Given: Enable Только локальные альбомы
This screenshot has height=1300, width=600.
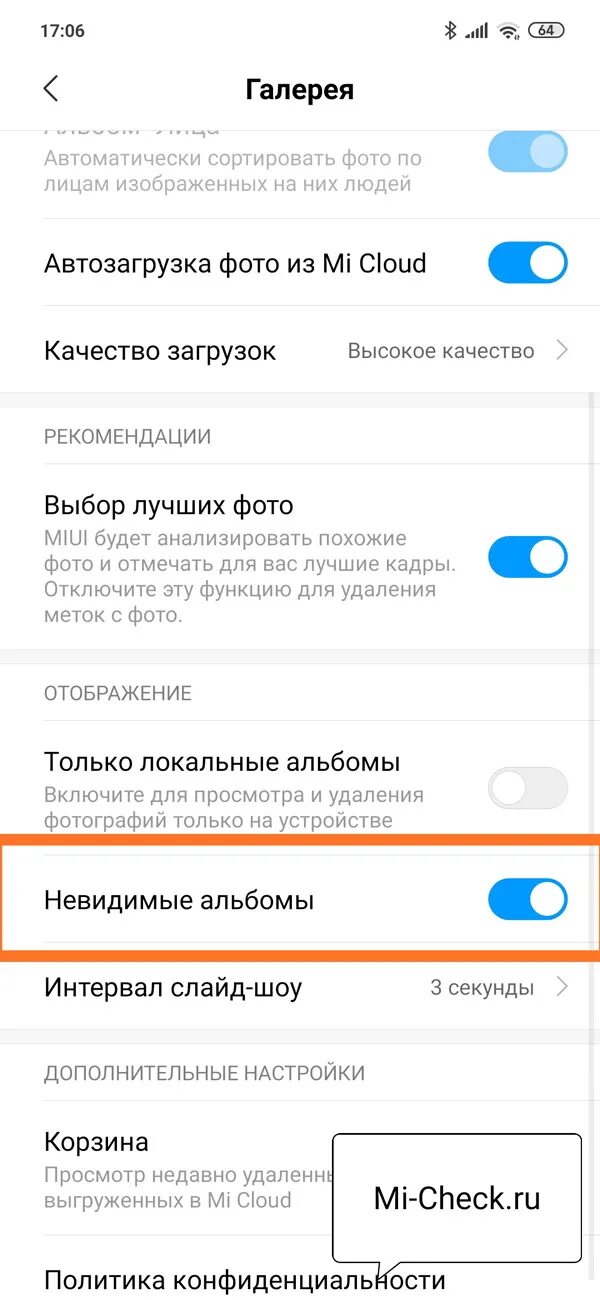Looking at the screenshot, I should point(527,788).
